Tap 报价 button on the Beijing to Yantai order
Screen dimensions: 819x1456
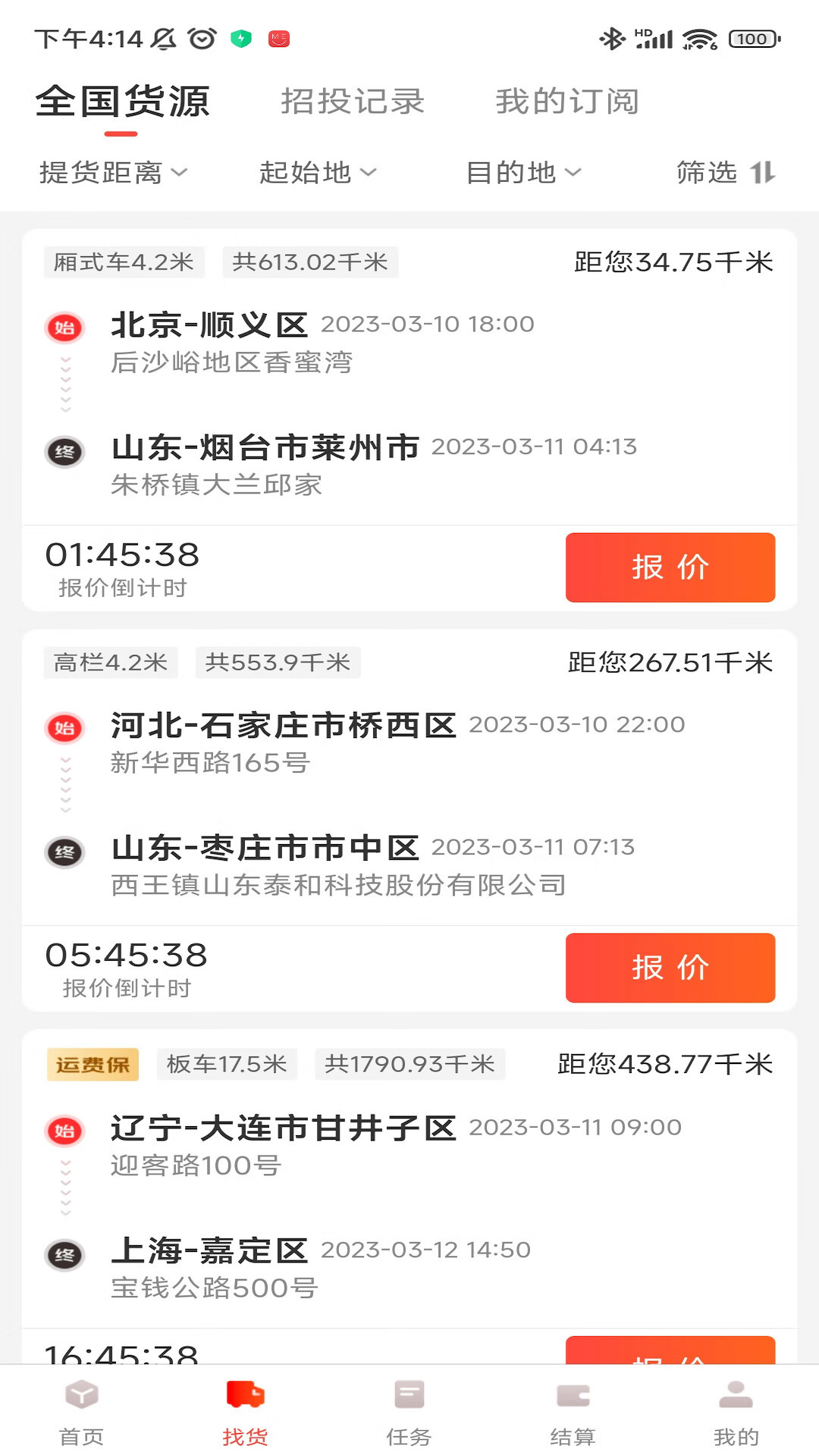click(x=670, y=567)
